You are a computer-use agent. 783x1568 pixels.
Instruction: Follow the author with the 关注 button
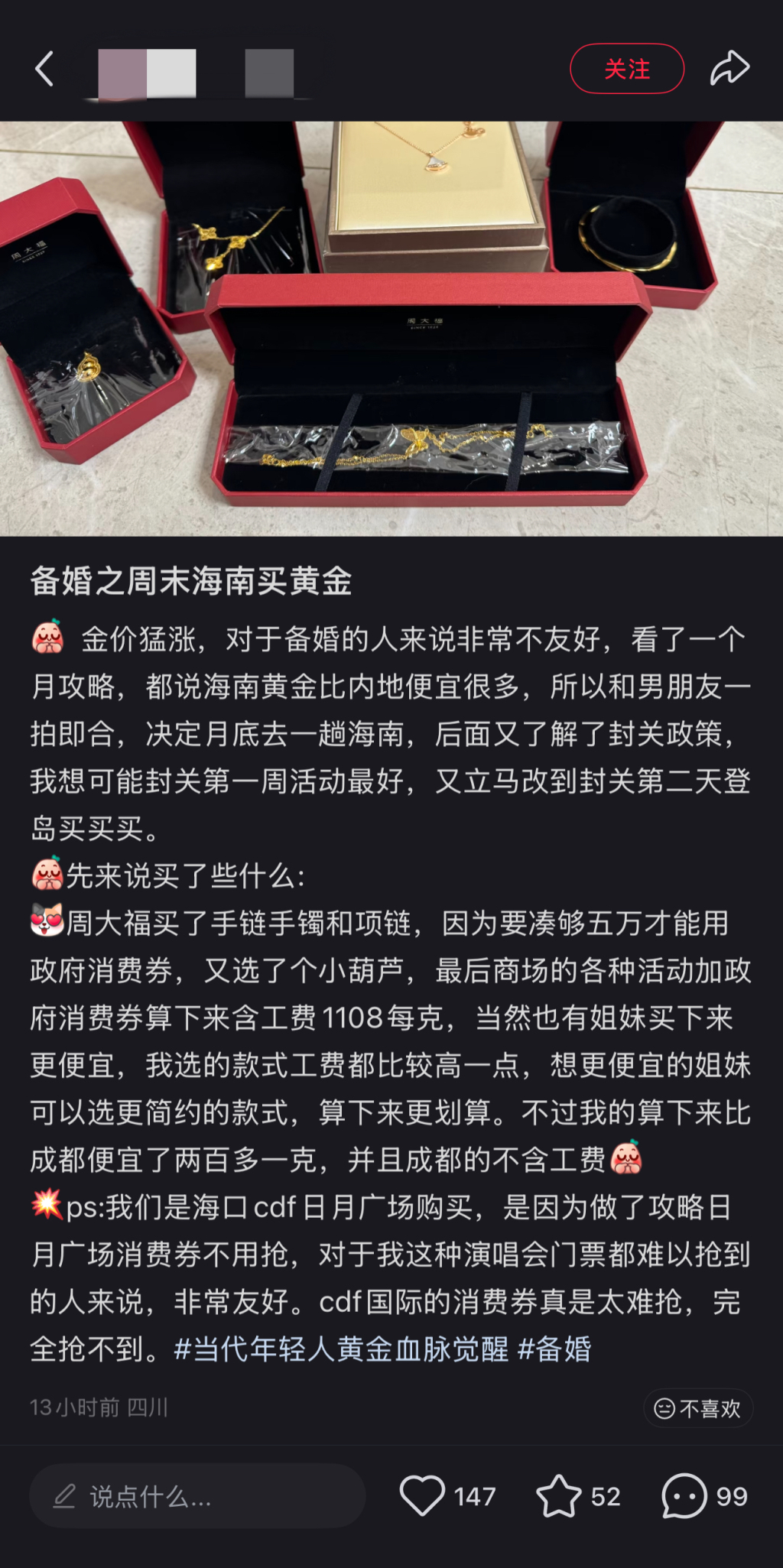pos(626,69)
